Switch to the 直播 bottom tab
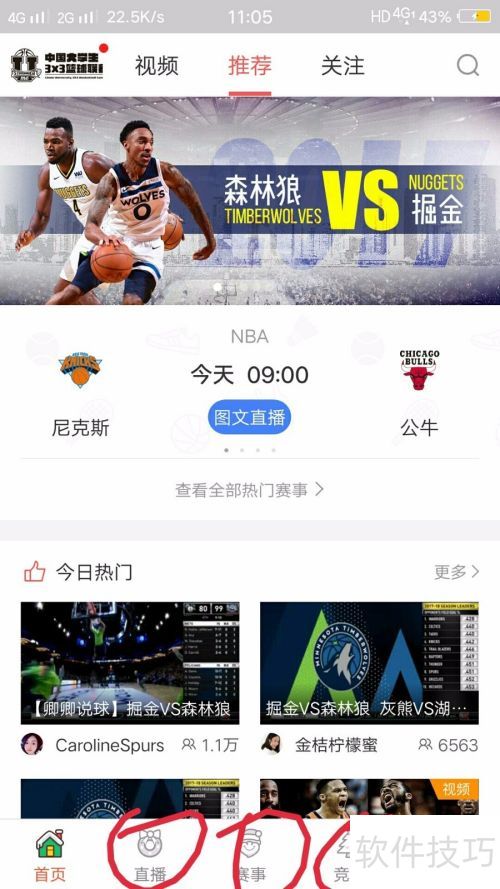500x889 pixels. coord(150,854)
